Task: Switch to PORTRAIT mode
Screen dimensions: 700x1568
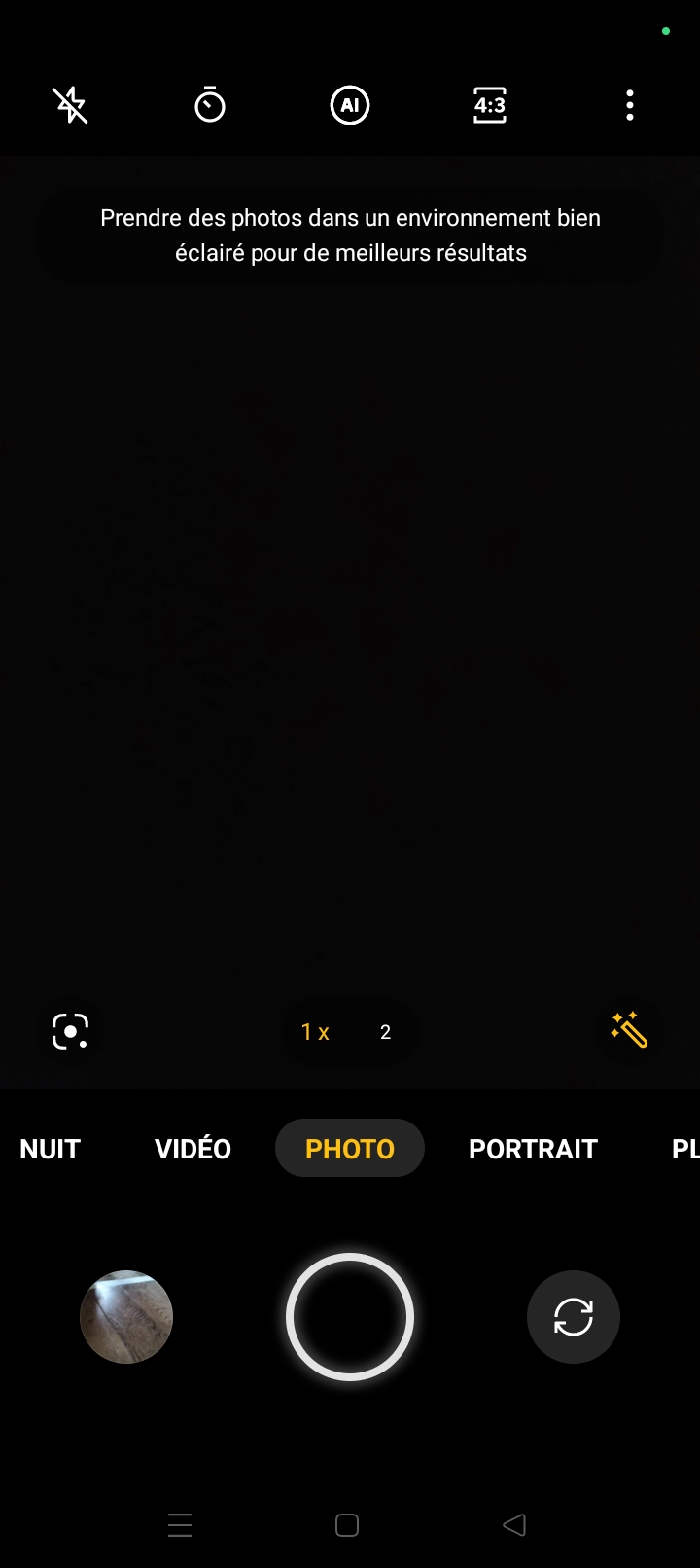Action: [x=533, y=1149]
